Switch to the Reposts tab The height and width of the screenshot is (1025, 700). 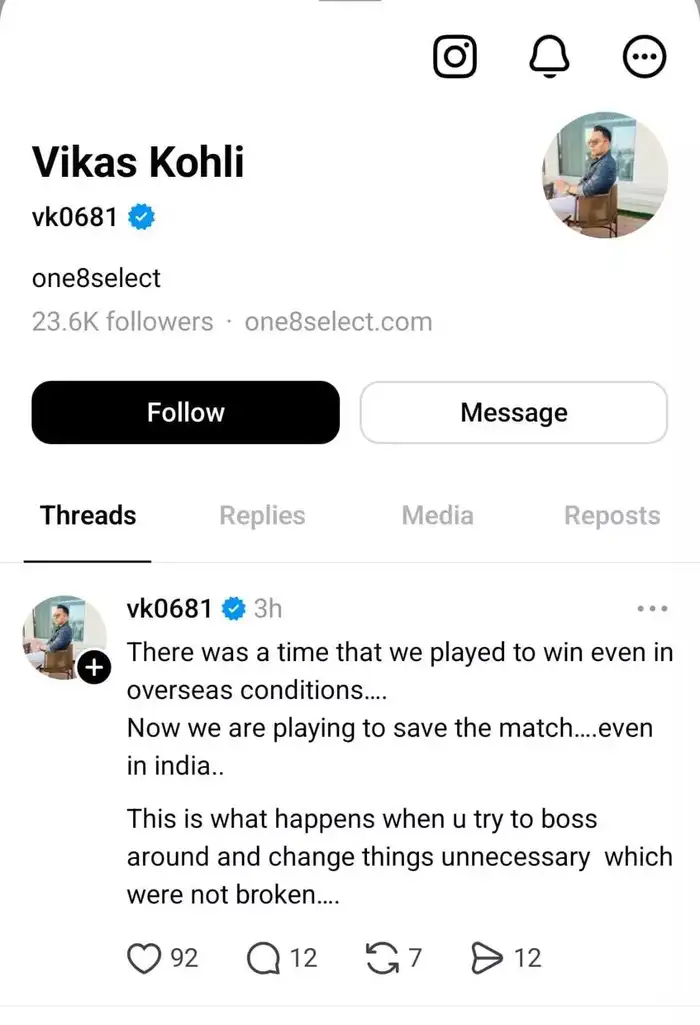pos(612,516)
